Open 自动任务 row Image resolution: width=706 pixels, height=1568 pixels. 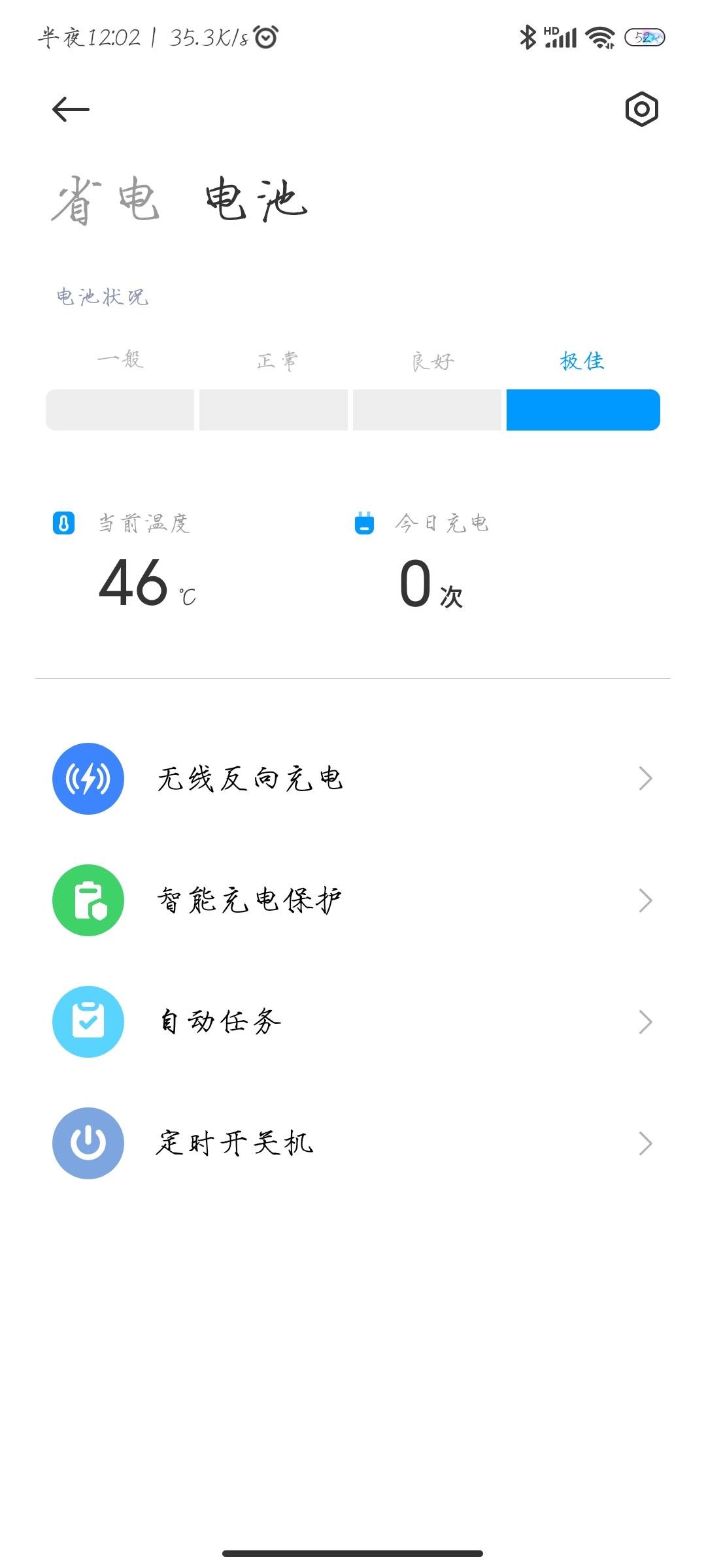[353, 1022]
